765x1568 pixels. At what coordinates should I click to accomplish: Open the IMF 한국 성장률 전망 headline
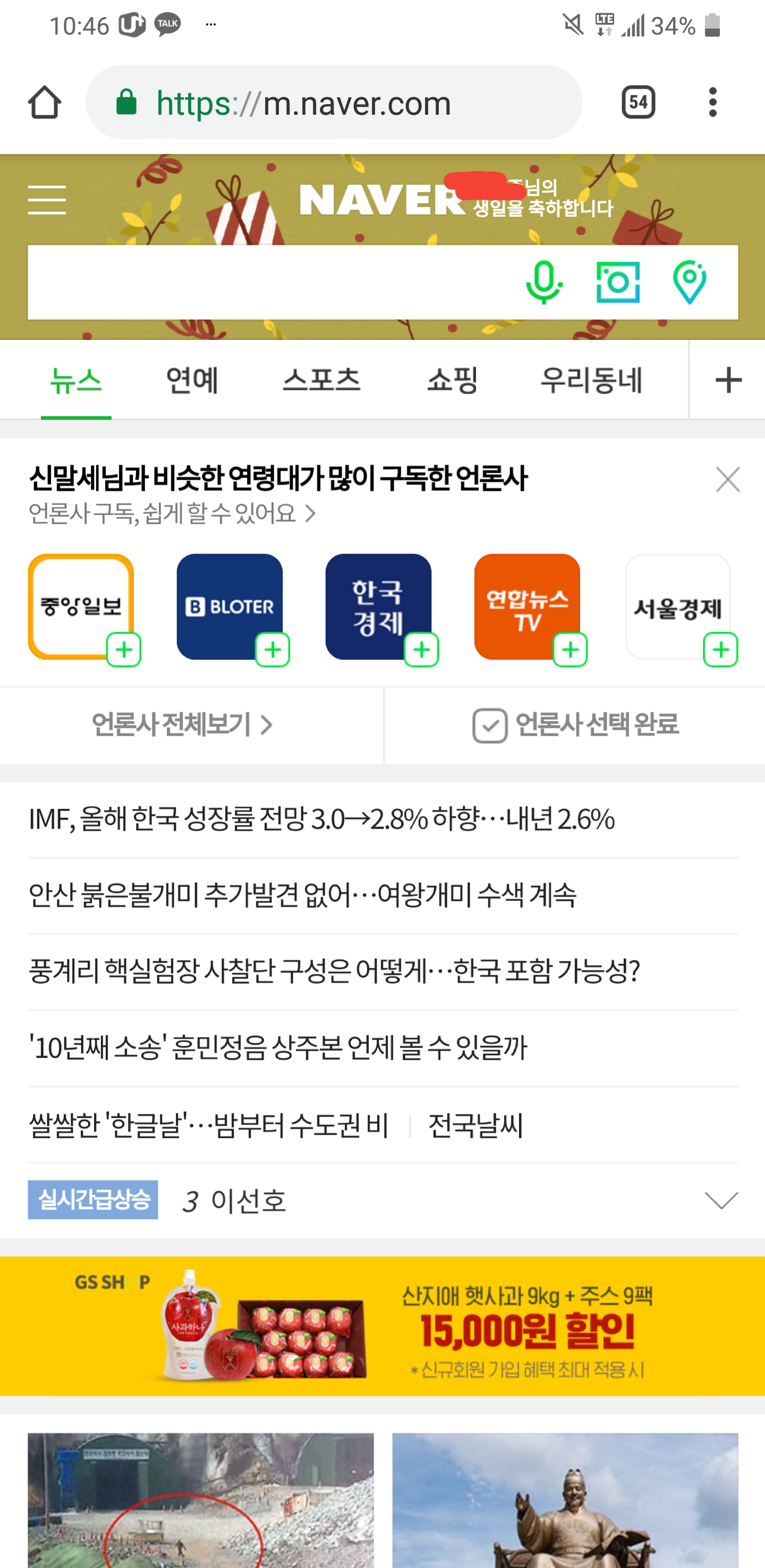pos(322,819)
